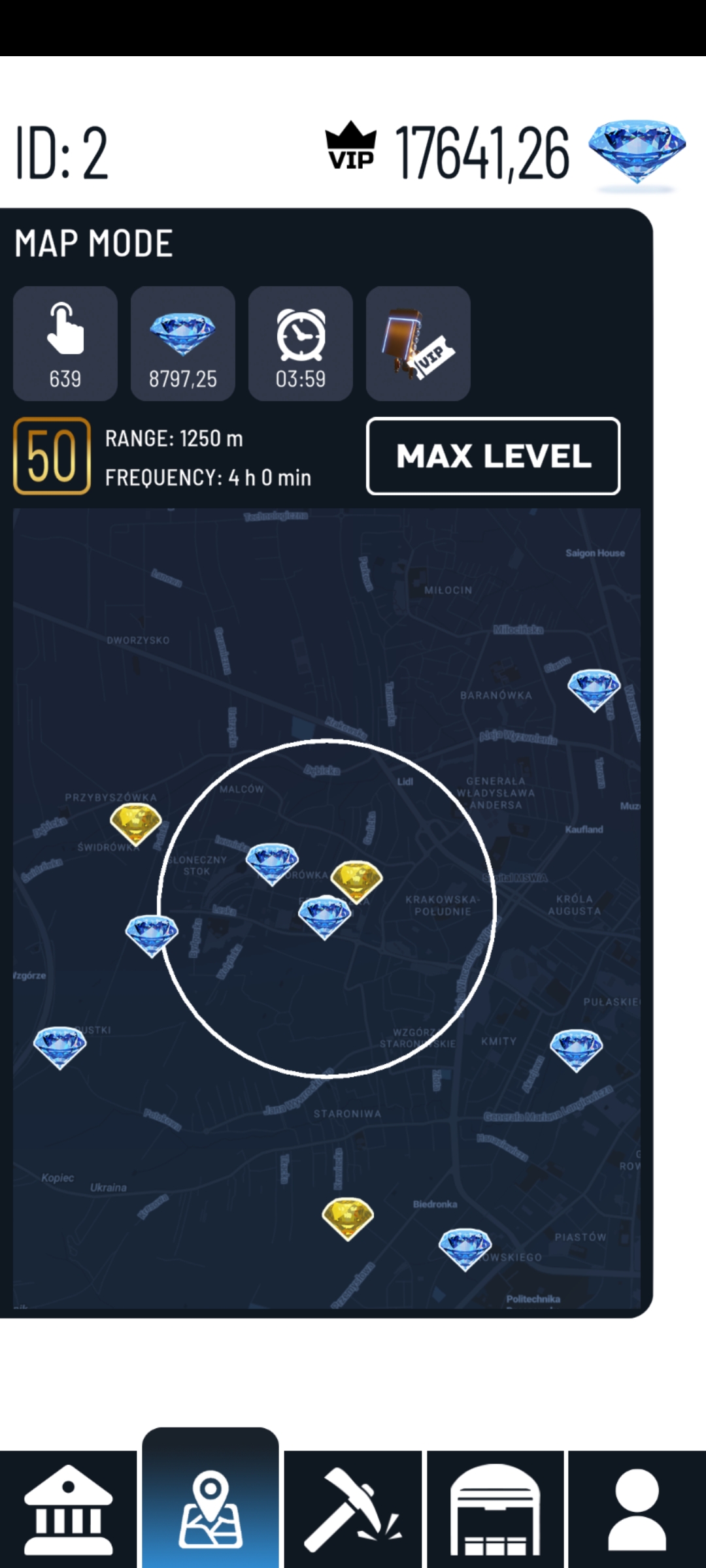Tap the large diamond balance icon
The height and width of the screenshot is (1568, 706).
637,152
